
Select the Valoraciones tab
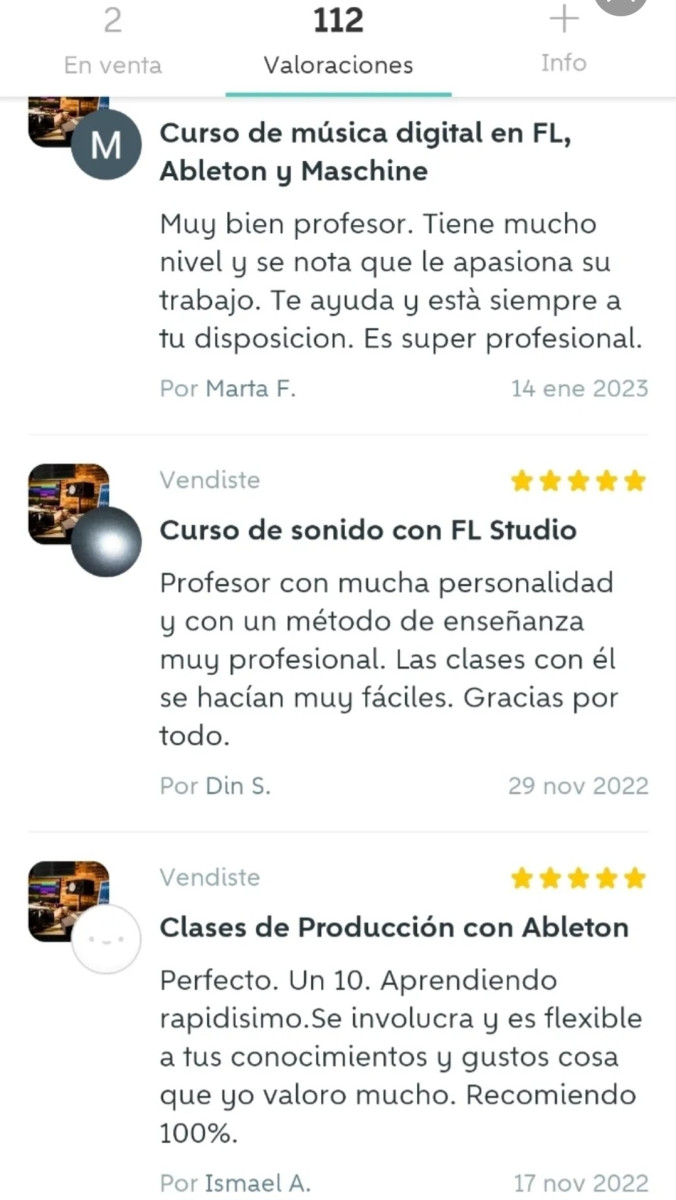point(338,45)
